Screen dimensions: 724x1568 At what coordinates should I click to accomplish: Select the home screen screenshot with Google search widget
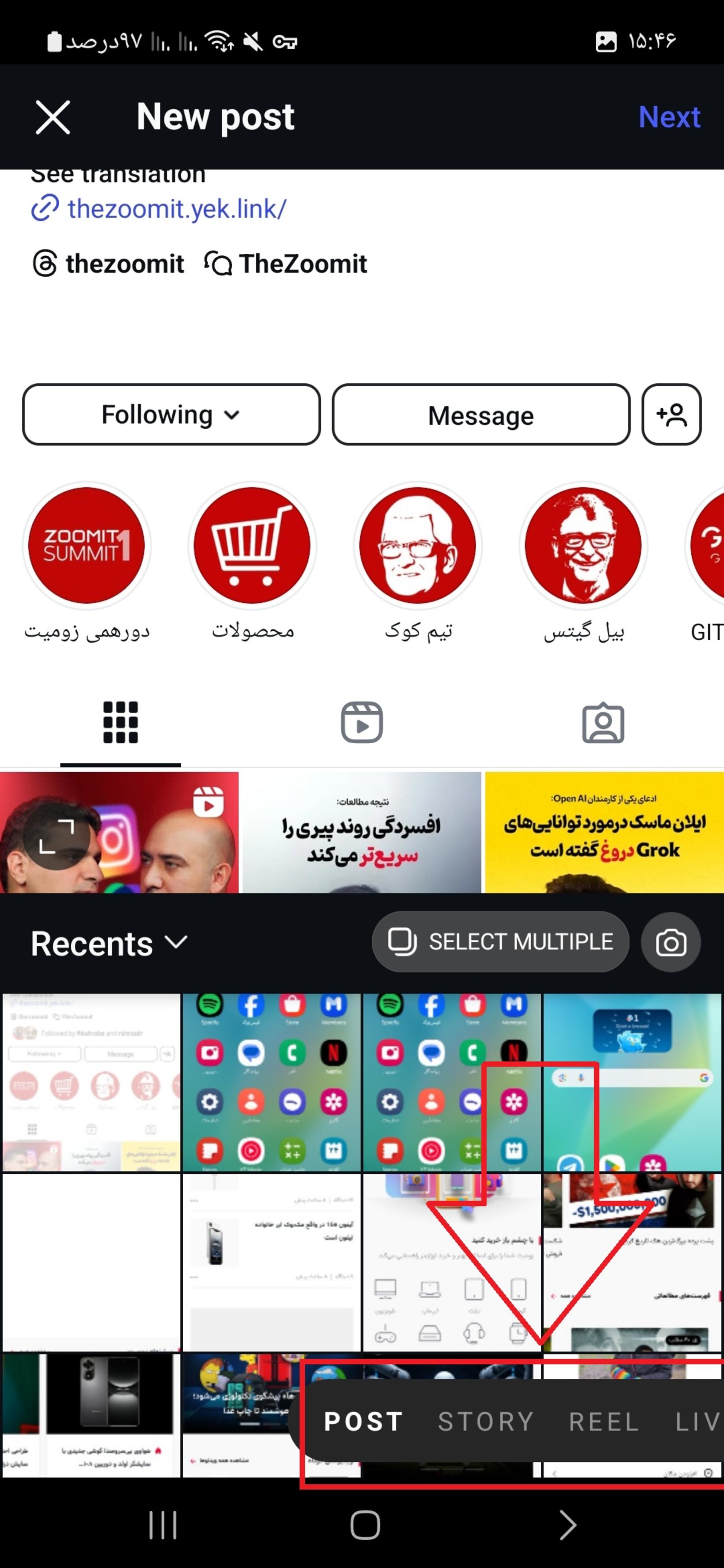point(632,1082)
